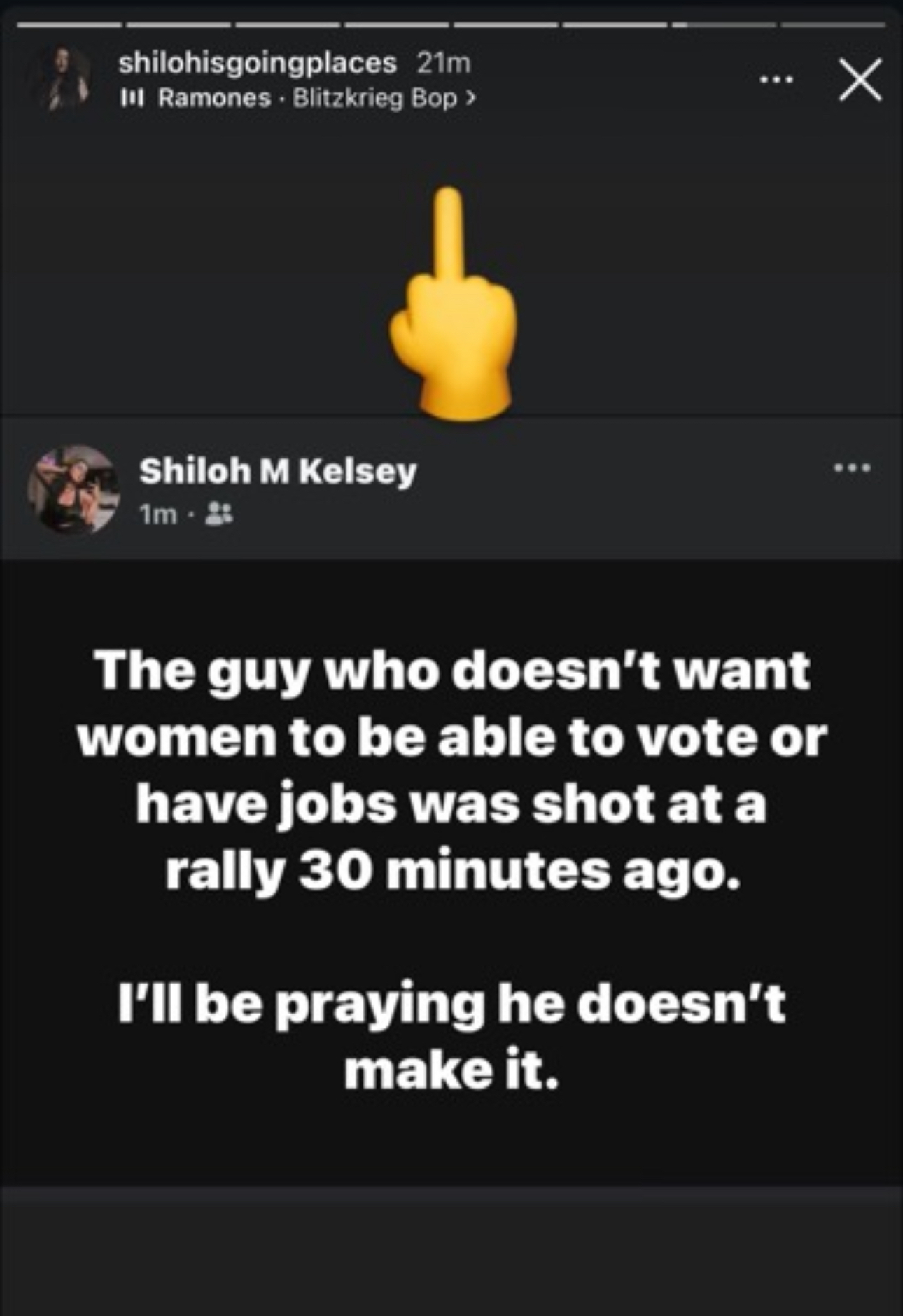Open the story's three-dot options menu
Image resolution: width=903 pixels, height=1316 pixels.
click(x=777, y=80)
